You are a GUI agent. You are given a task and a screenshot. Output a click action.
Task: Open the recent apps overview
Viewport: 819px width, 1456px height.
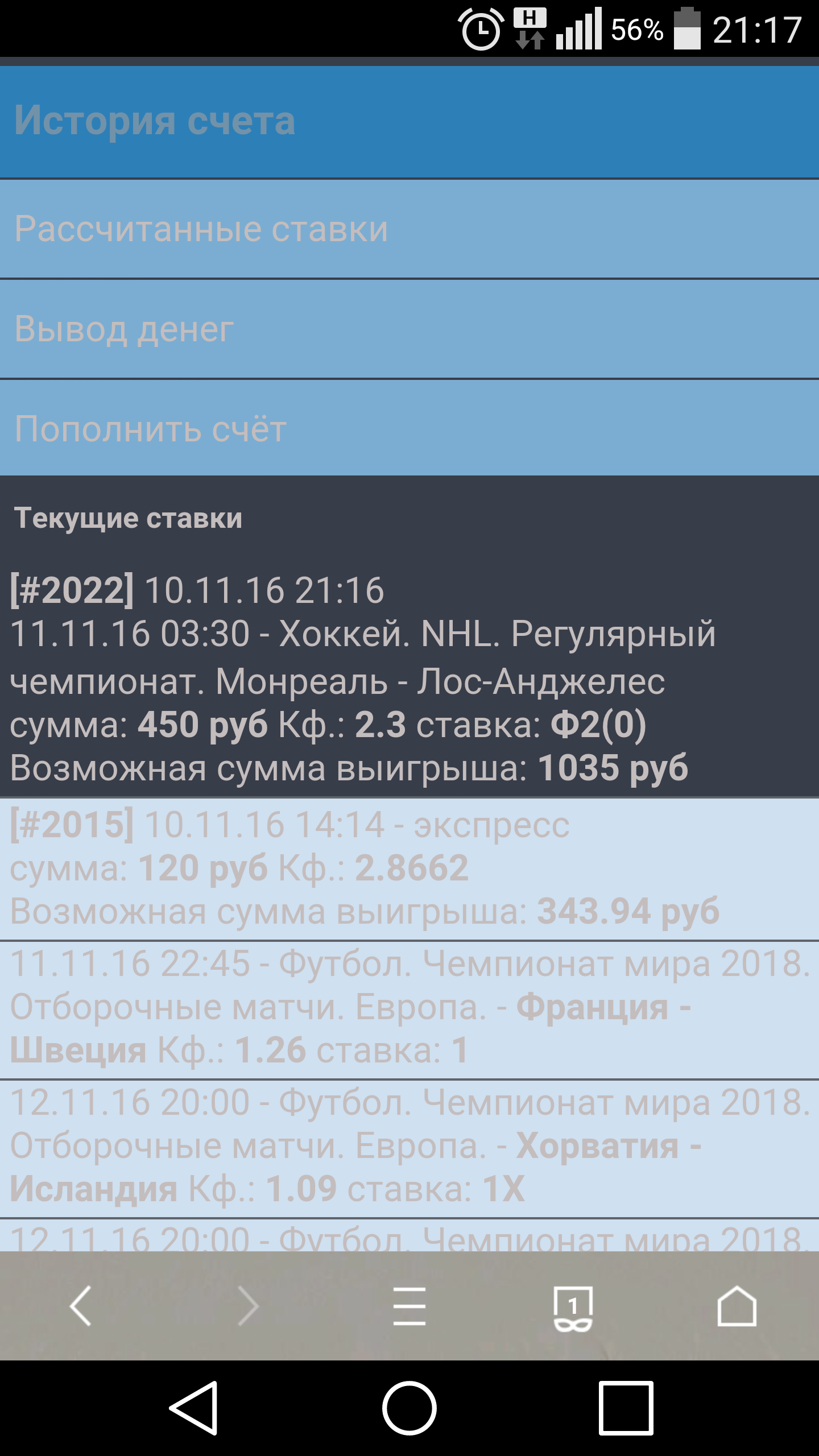tap(626, 1408)
